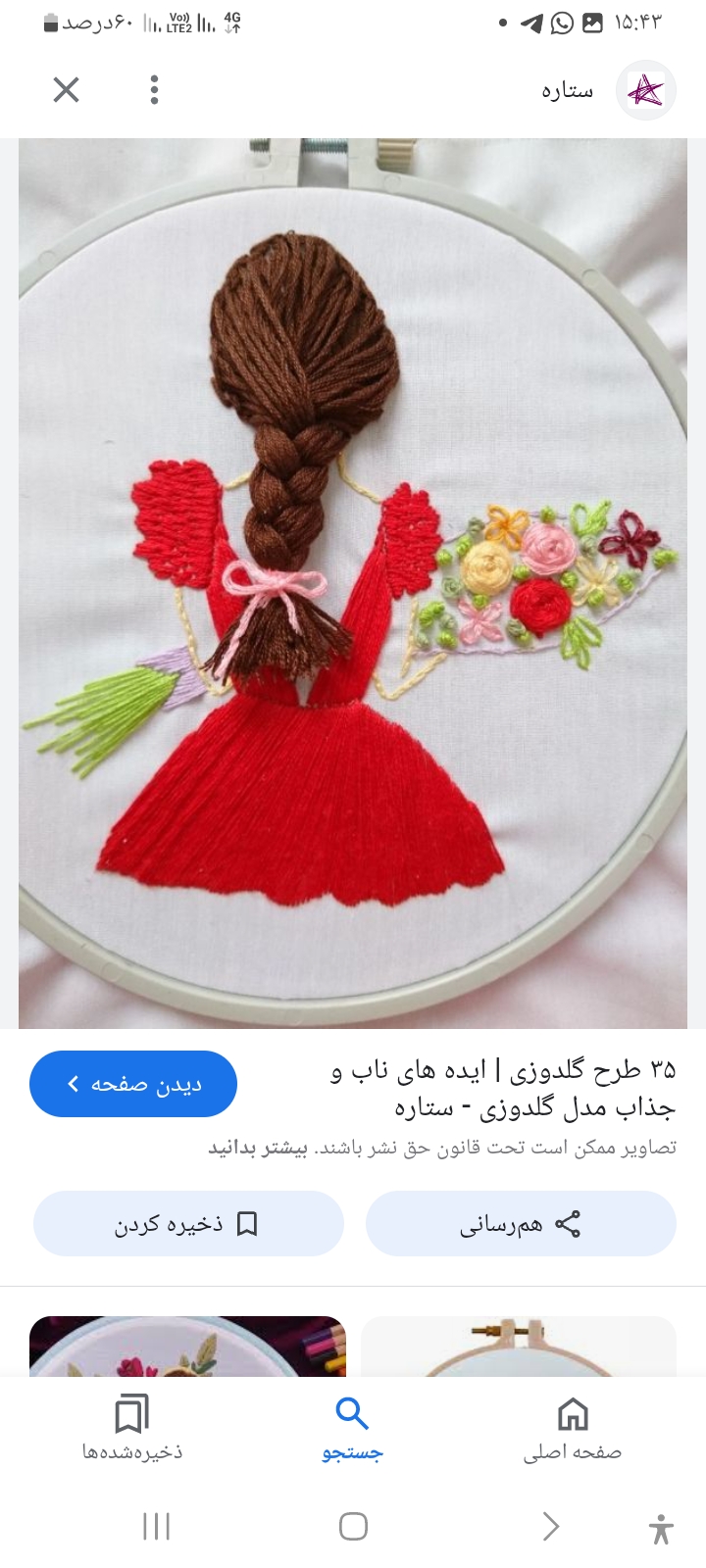
Task: Go to the صفحه اصلی (home) tab
Action: [573, 1429]
